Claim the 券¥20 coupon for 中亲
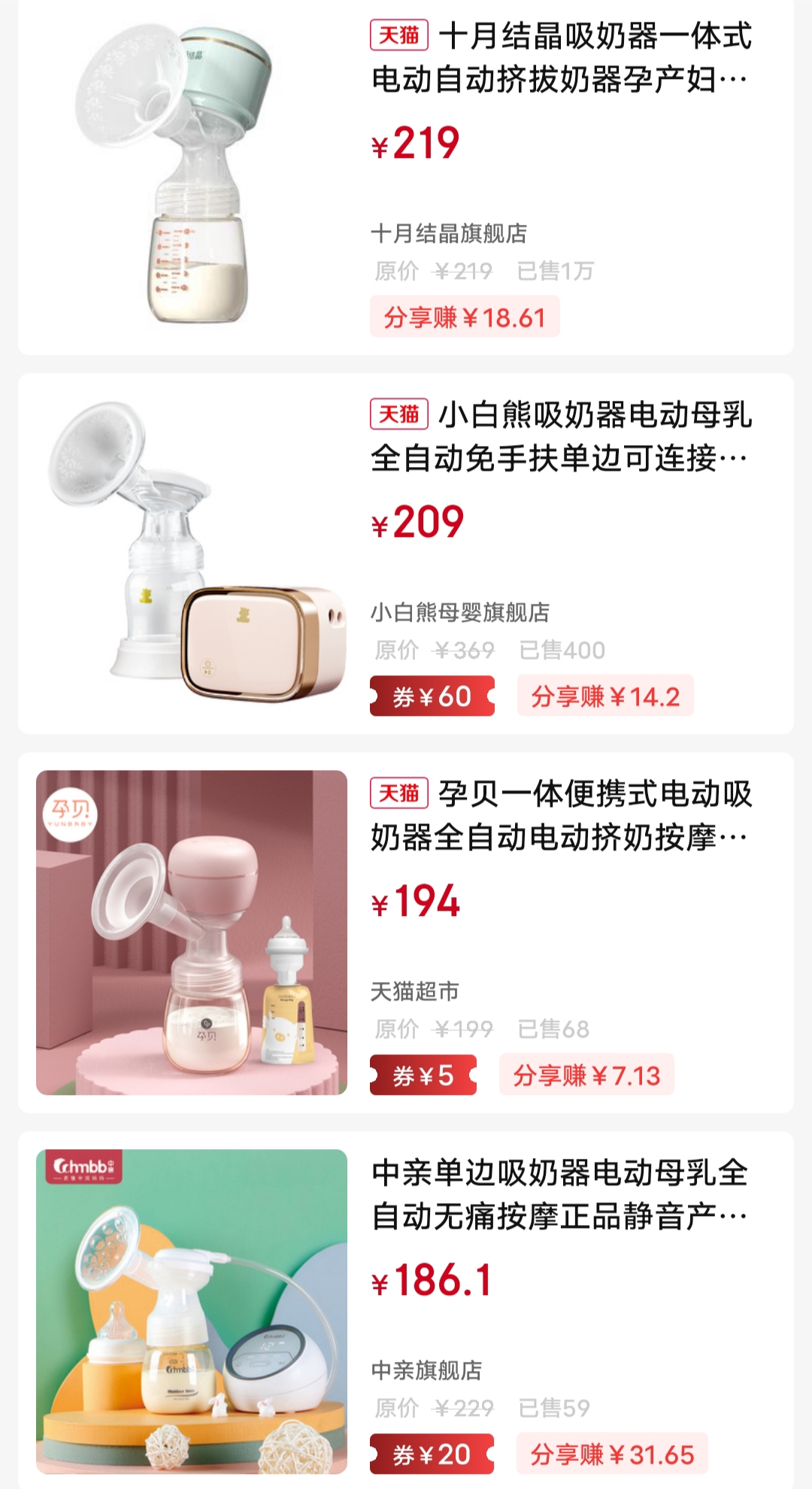812x1489 pixels. pyautogui.click(x=432, y=1454)
